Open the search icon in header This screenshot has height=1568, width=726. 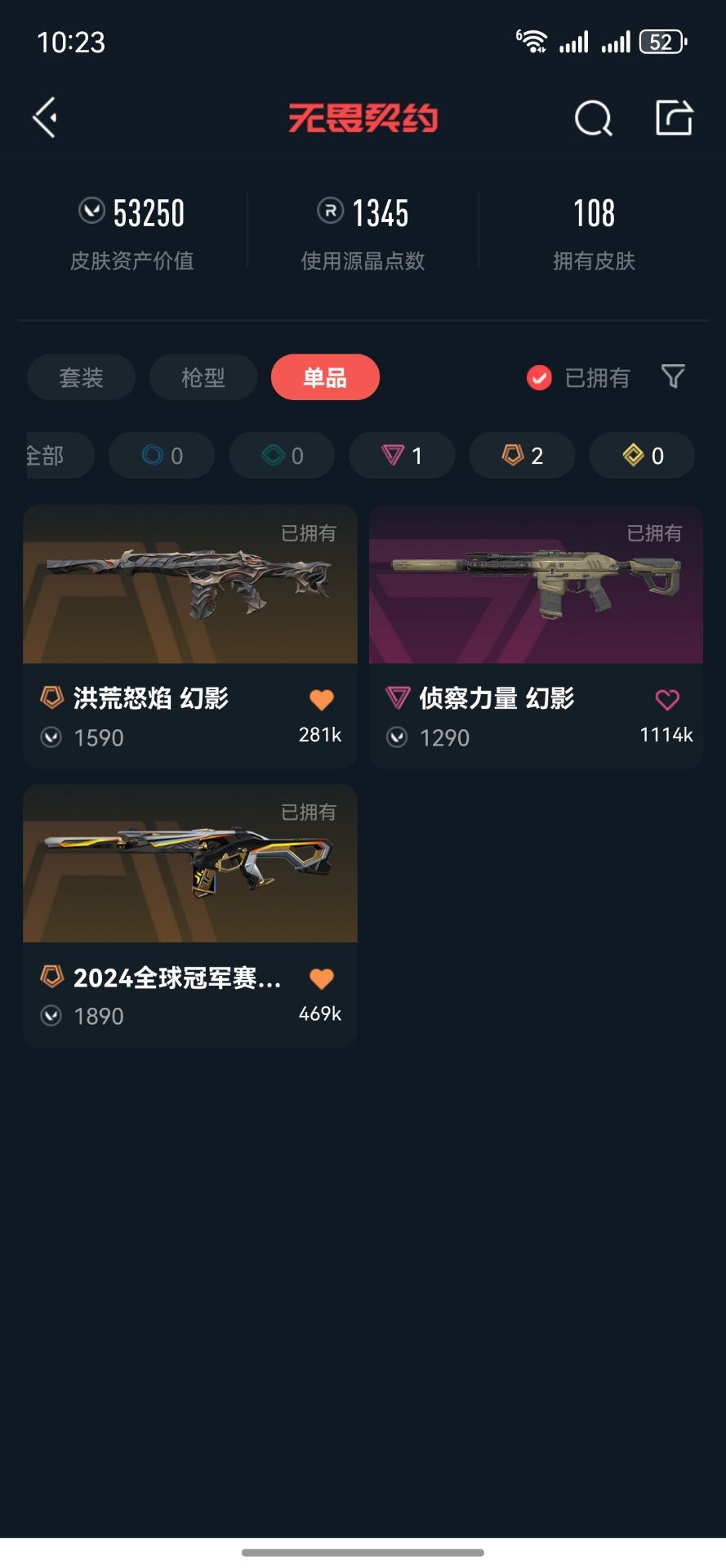pos(593,118)
